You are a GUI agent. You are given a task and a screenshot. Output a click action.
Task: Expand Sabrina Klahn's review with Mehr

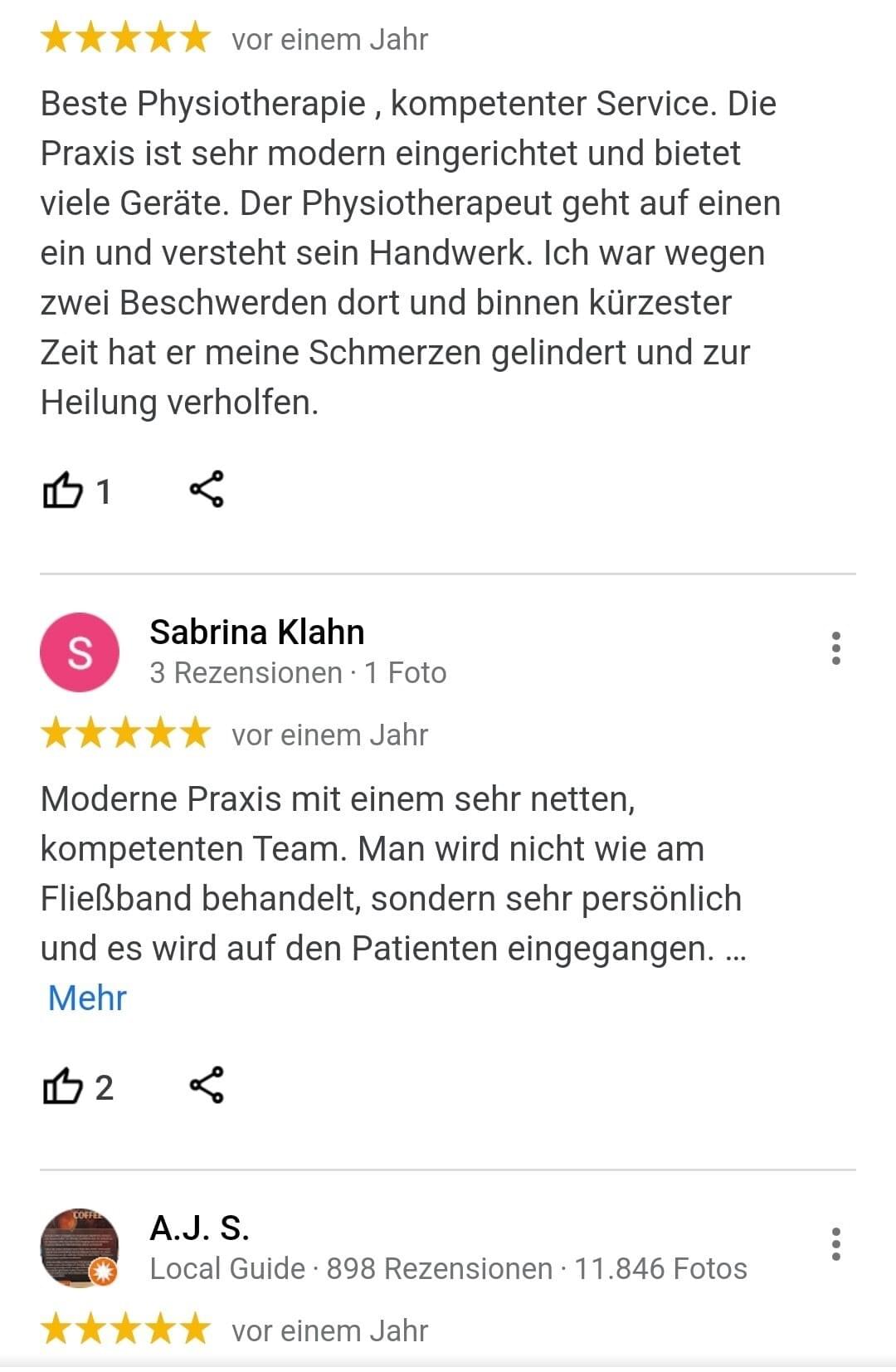tap(87, 998)
